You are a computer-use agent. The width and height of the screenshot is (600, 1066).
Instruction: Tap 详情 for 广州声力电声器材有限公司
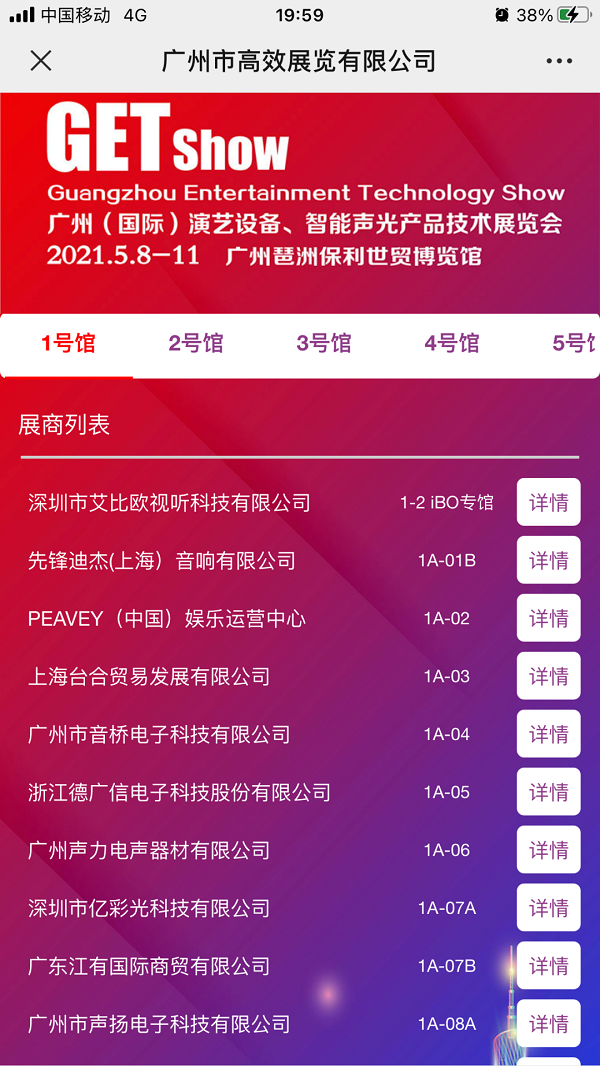(x=548, y=850)
